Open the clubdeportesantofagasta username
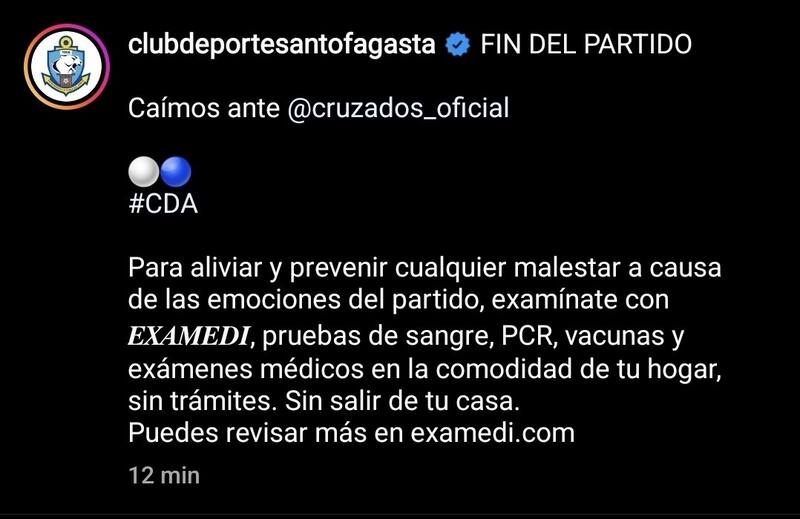Image resolution: width=800 pixels, height=519 pixels. [x=283, y=45]
